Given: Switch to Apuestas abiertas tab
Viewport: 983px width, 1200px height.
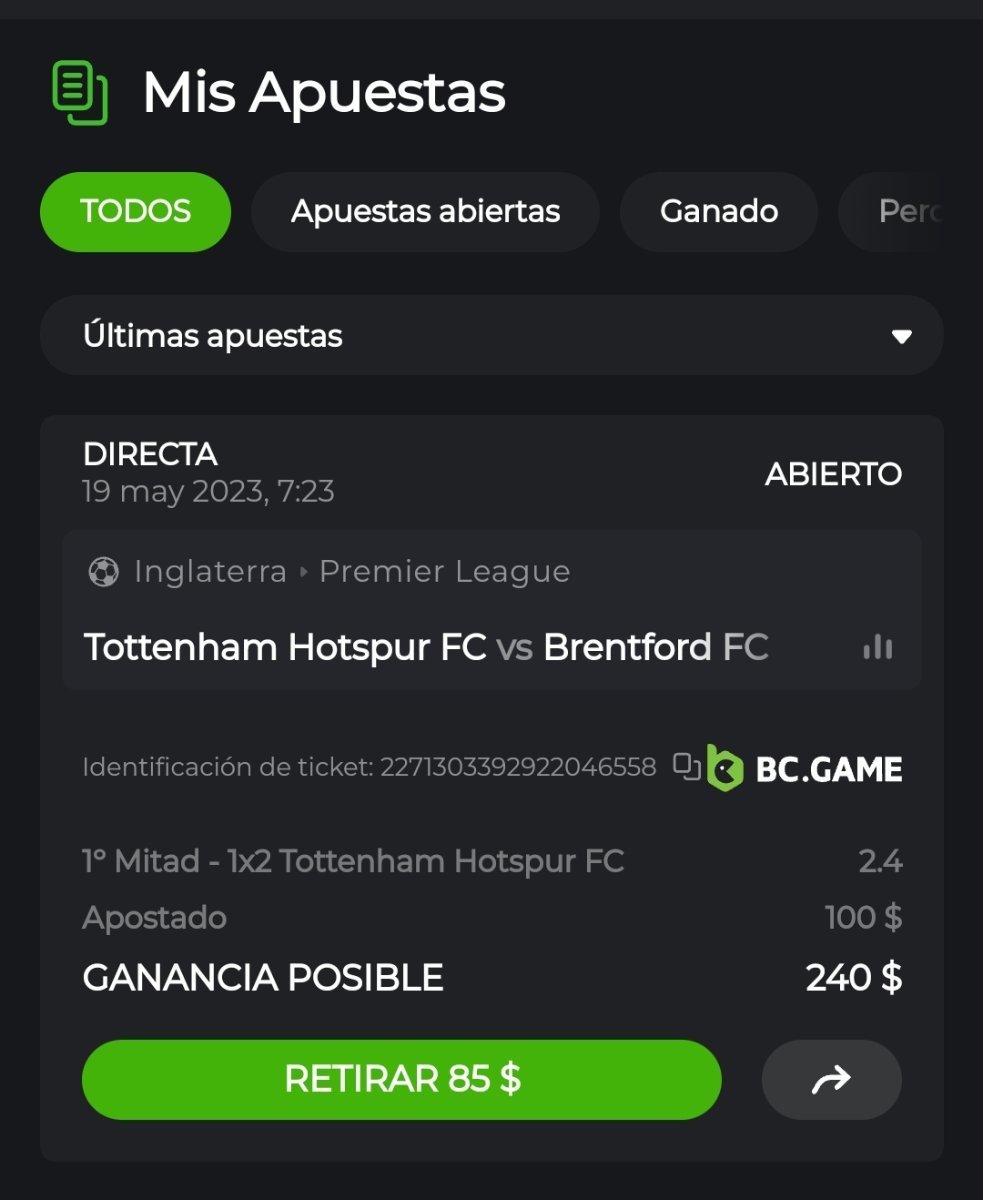Looking at the screenshot, I should pos(425,212).
